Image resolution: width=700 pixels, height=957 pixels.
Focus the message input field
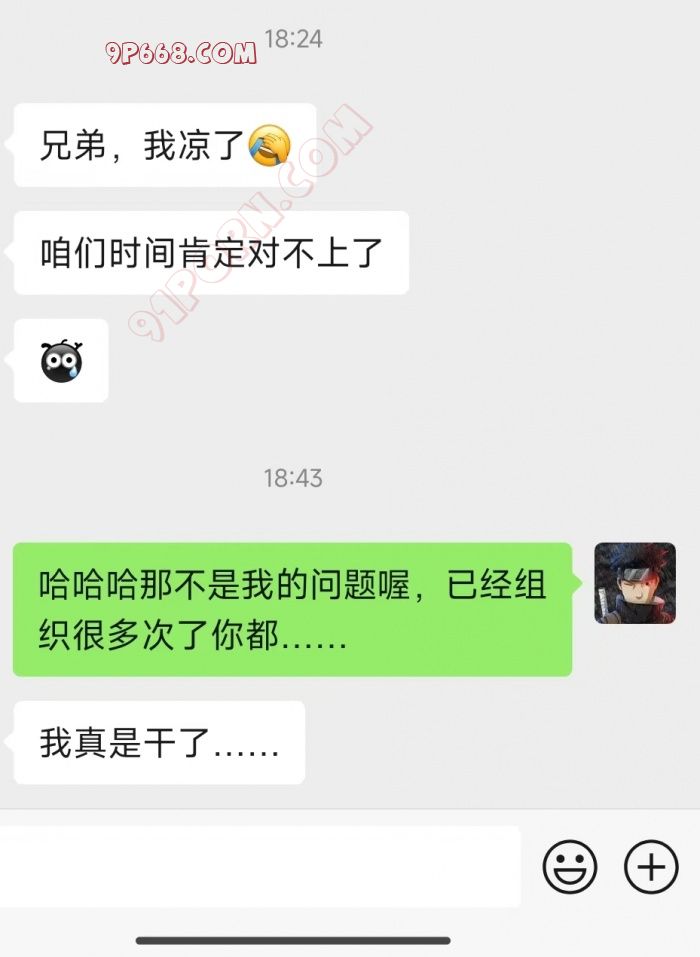(258, 866)
